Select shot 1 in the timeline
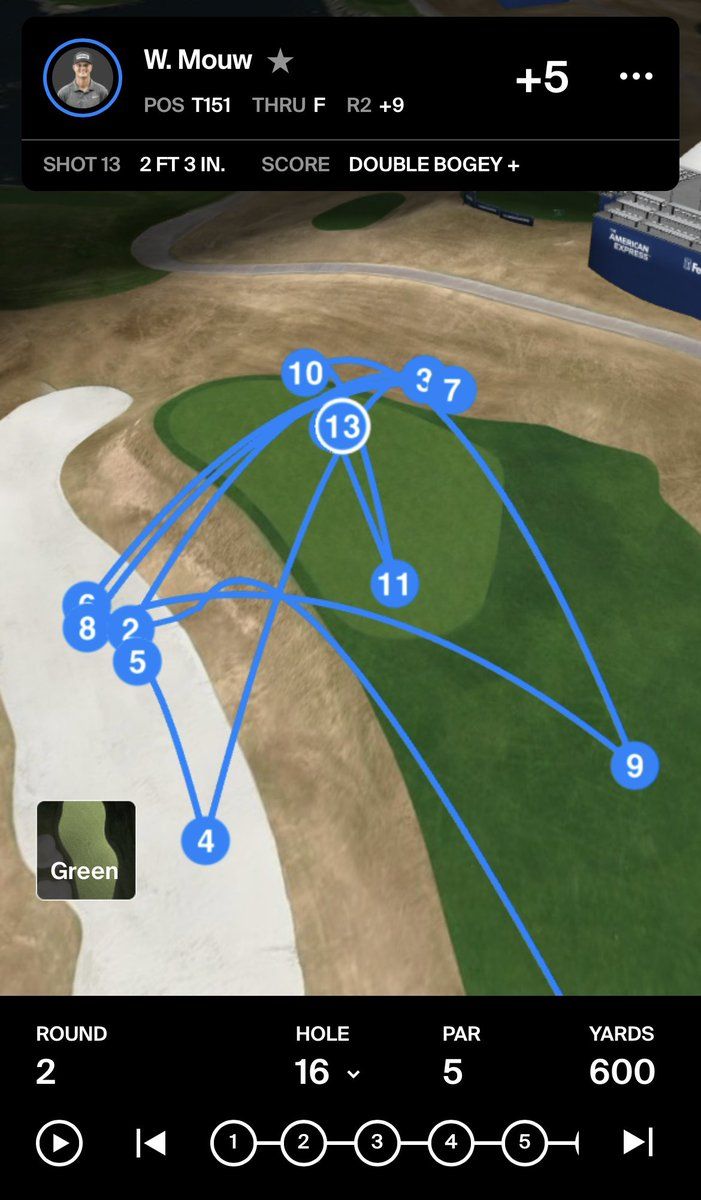 (234, 1142)
